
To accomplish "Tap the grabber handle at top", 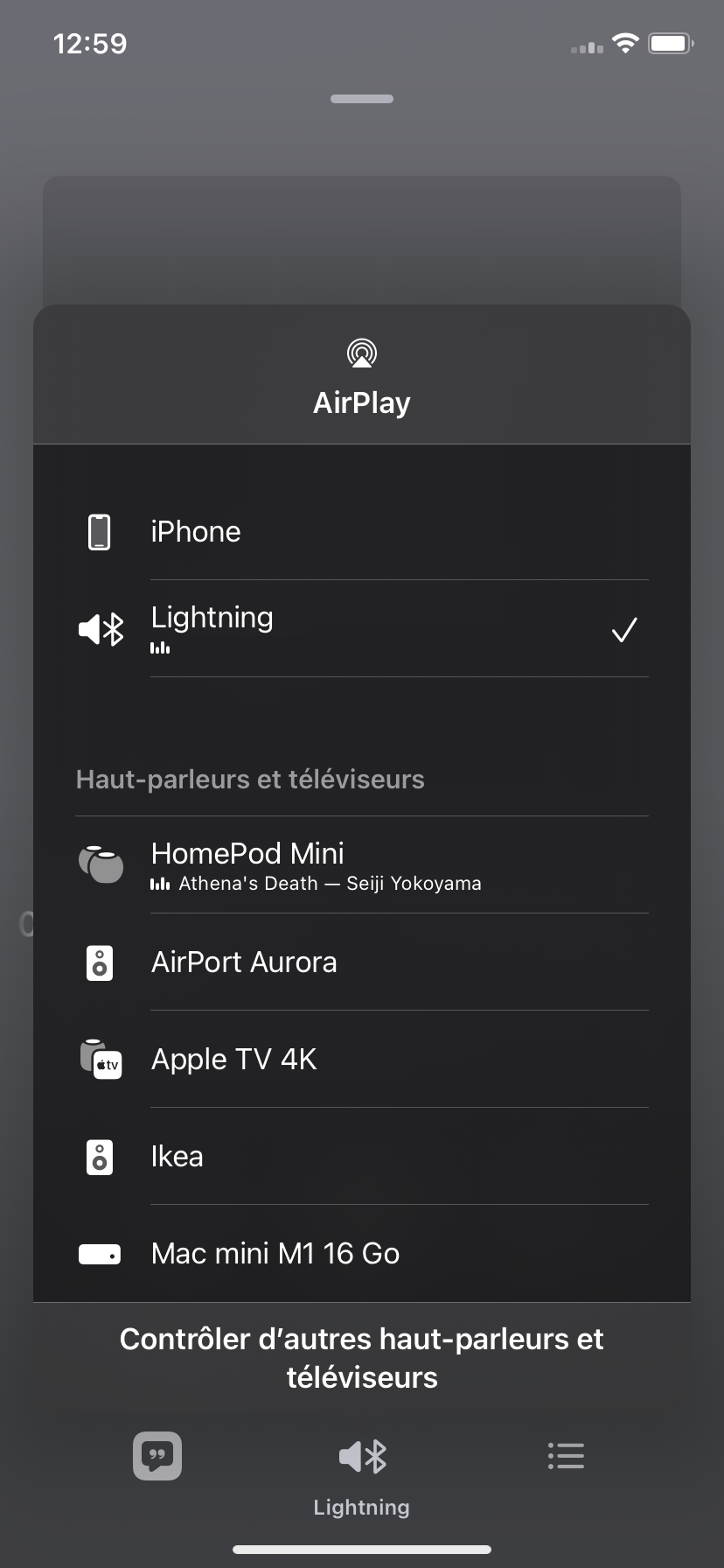I will point(362,99).
